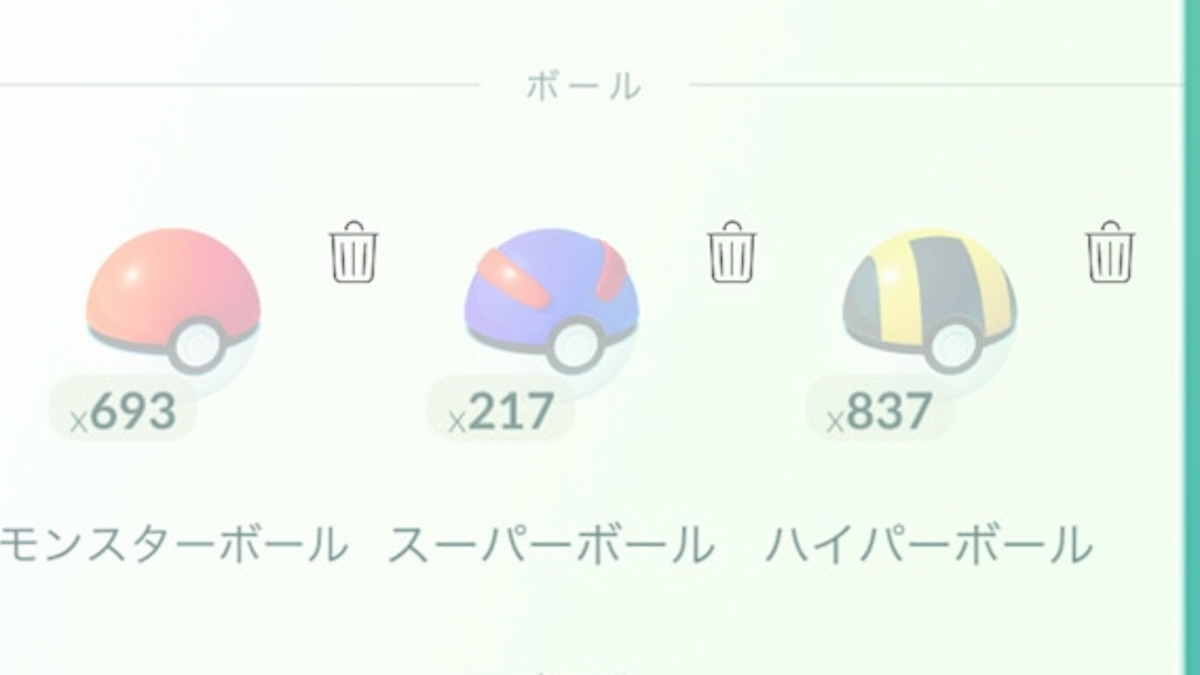The image size is (1200, 675).
Task: Tap the trash icon for モンスターボール
Action: pyautogui.click(x=353, y=252)
